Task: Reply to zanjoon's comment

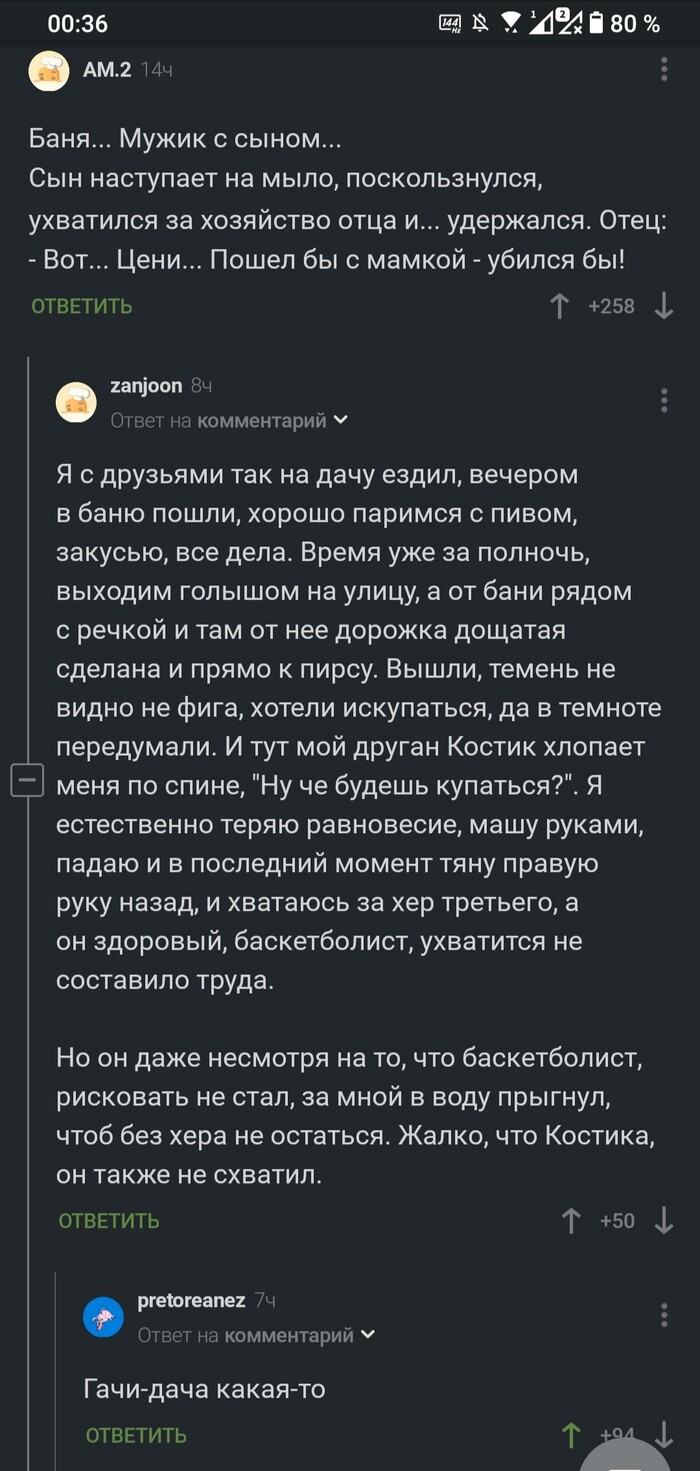Action: (109, 1220)
